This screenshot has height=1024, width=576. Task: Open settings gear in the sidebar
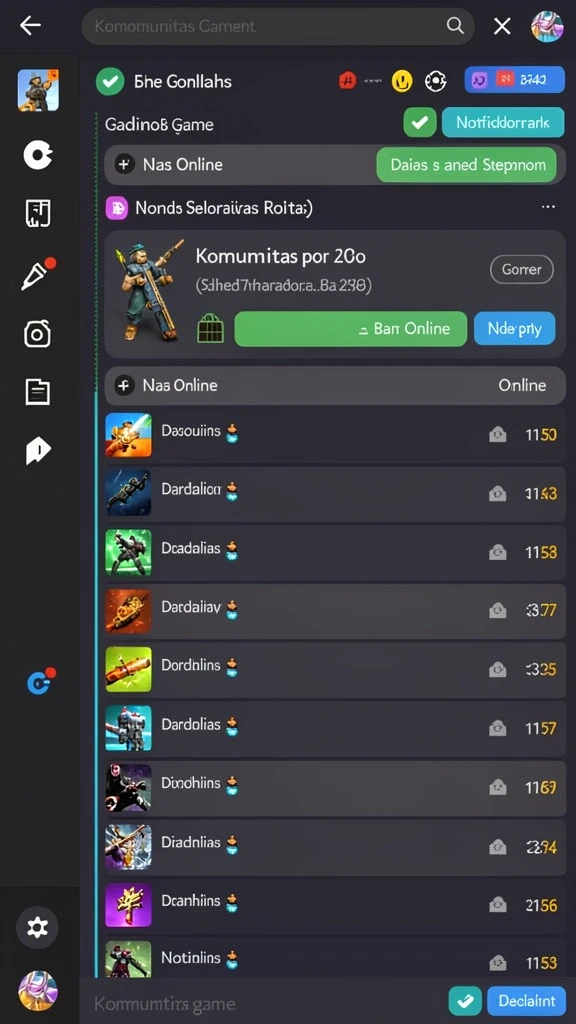click(x=37, y=927)
